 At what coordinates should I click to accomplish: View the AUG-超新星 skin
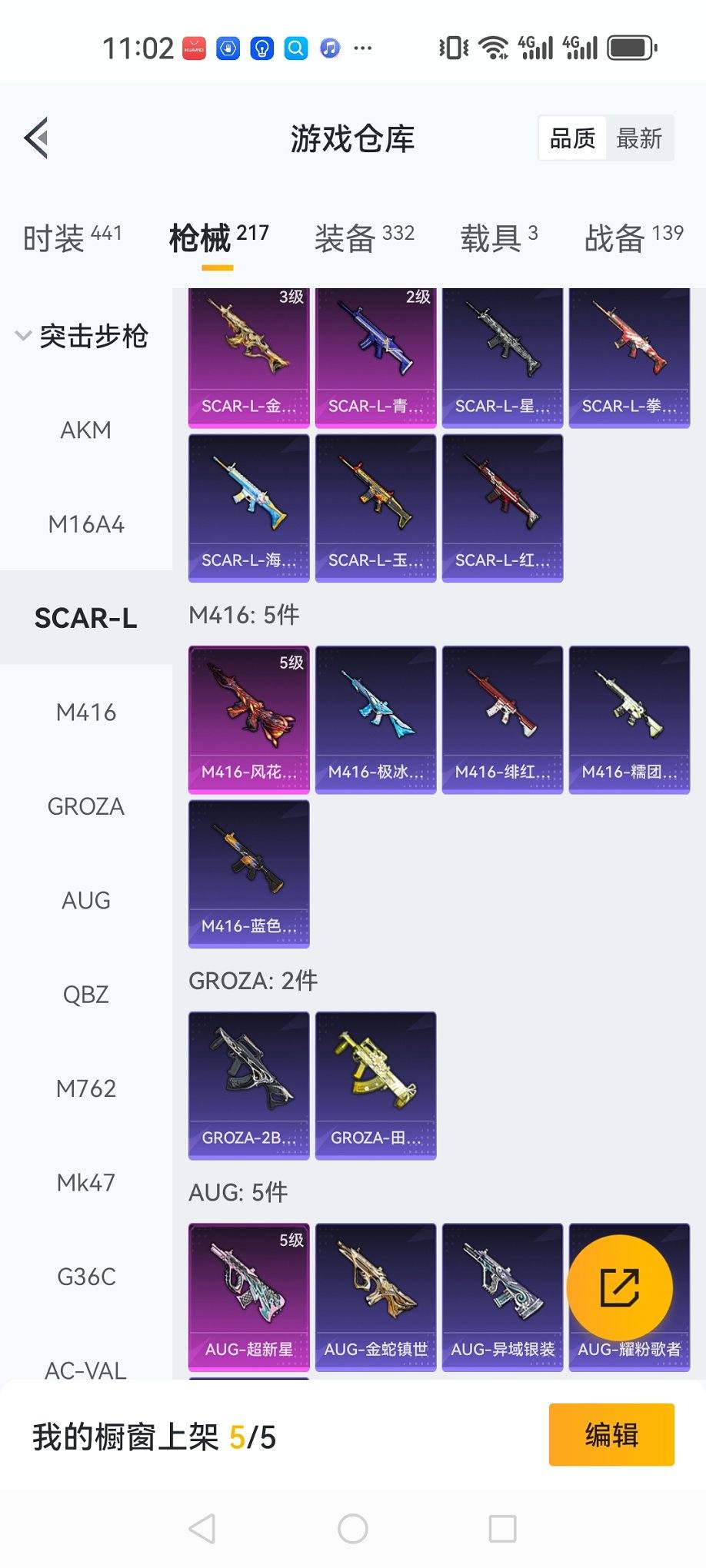(x=248, y=1297)
